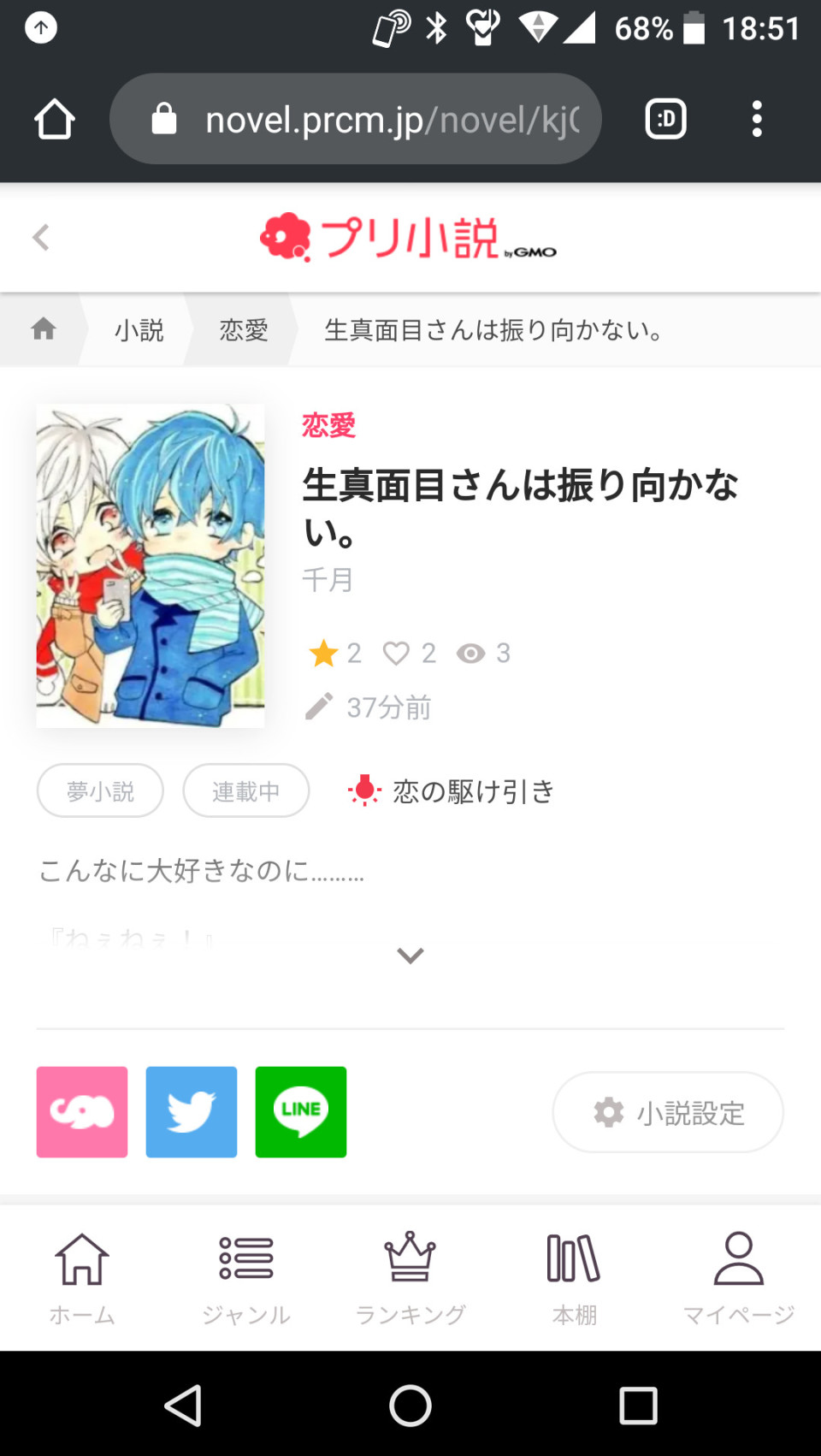This screenshot has width=821, height=1456.
Task: Share the novel on LINE
Action: coord(301,1111)
